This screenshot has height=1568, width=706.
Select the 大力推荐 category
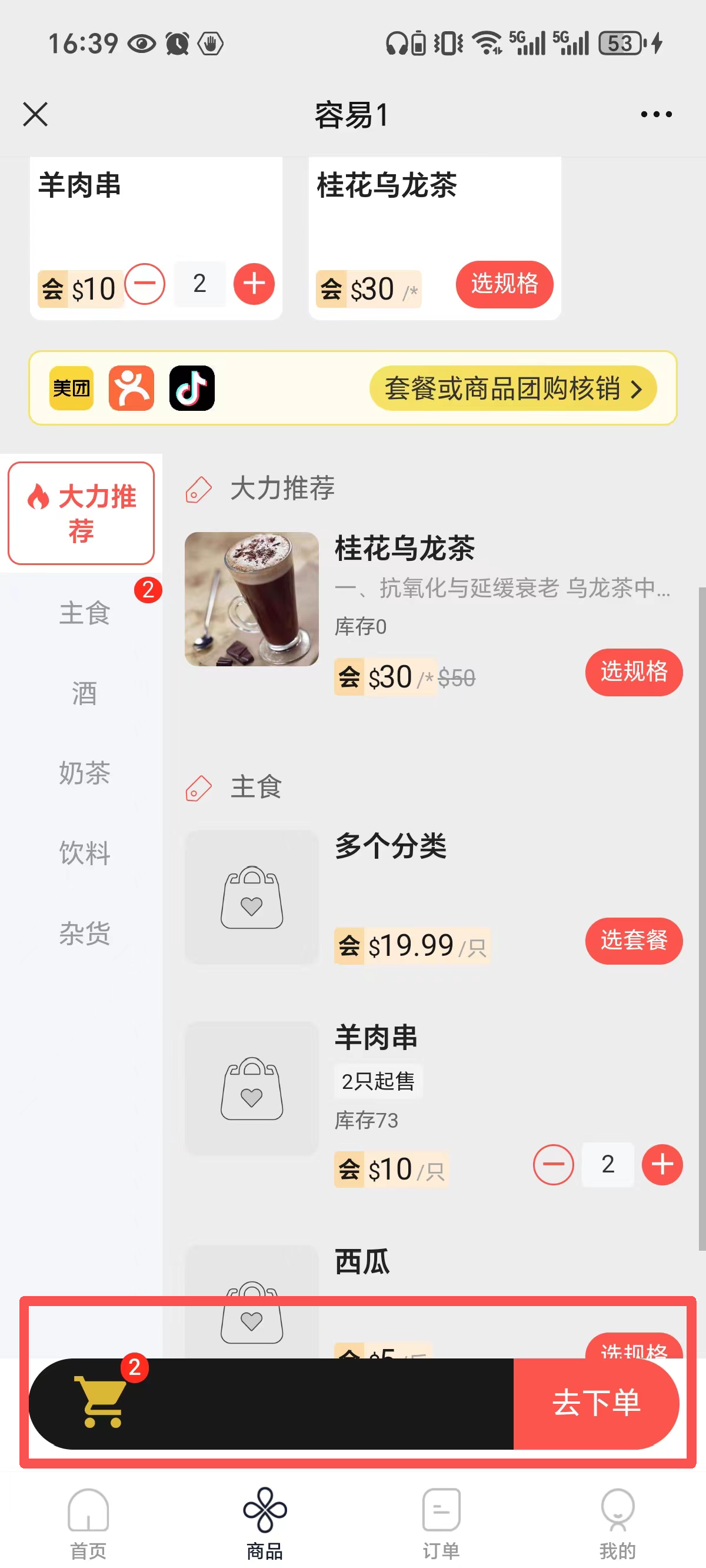(81, 513)
